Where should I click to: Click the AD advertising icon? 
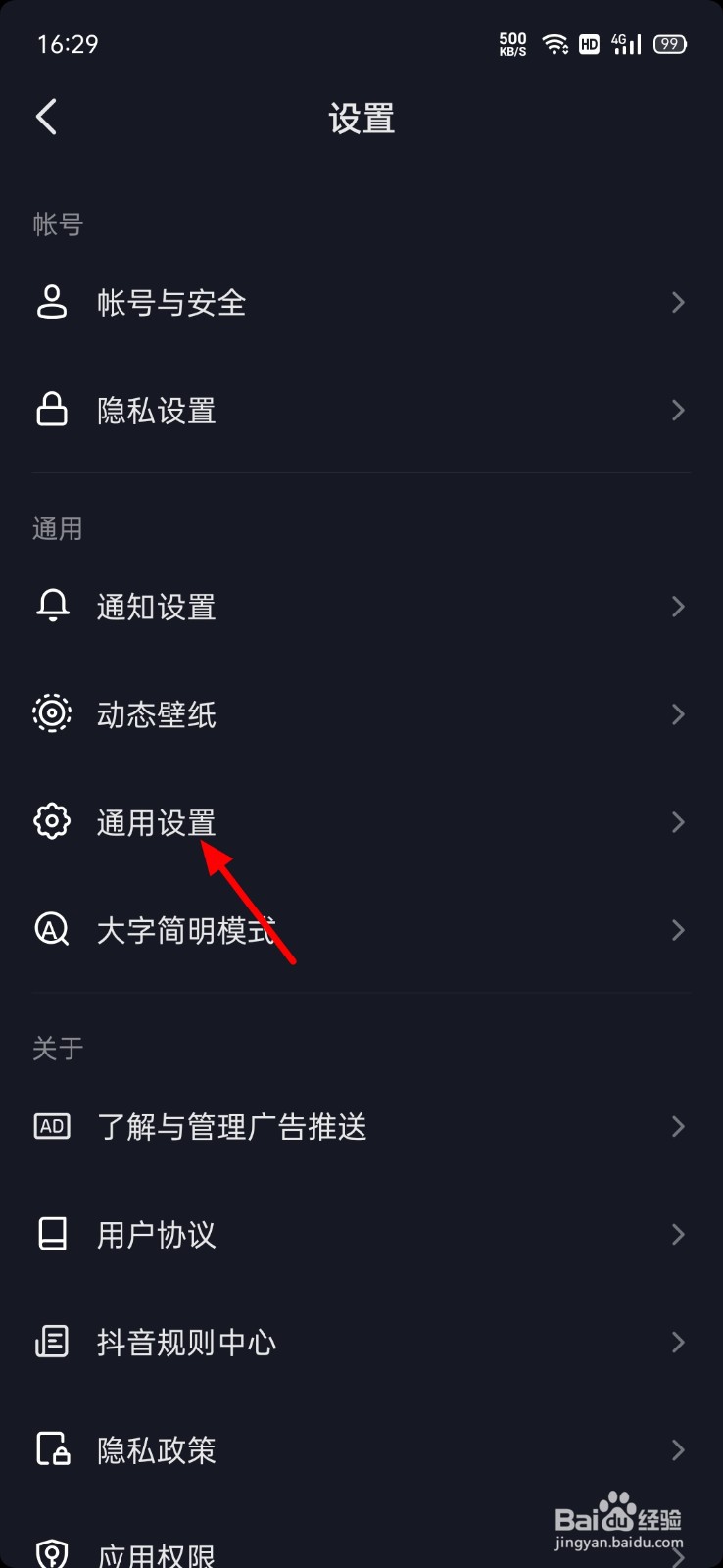(x=53, y=1126)
